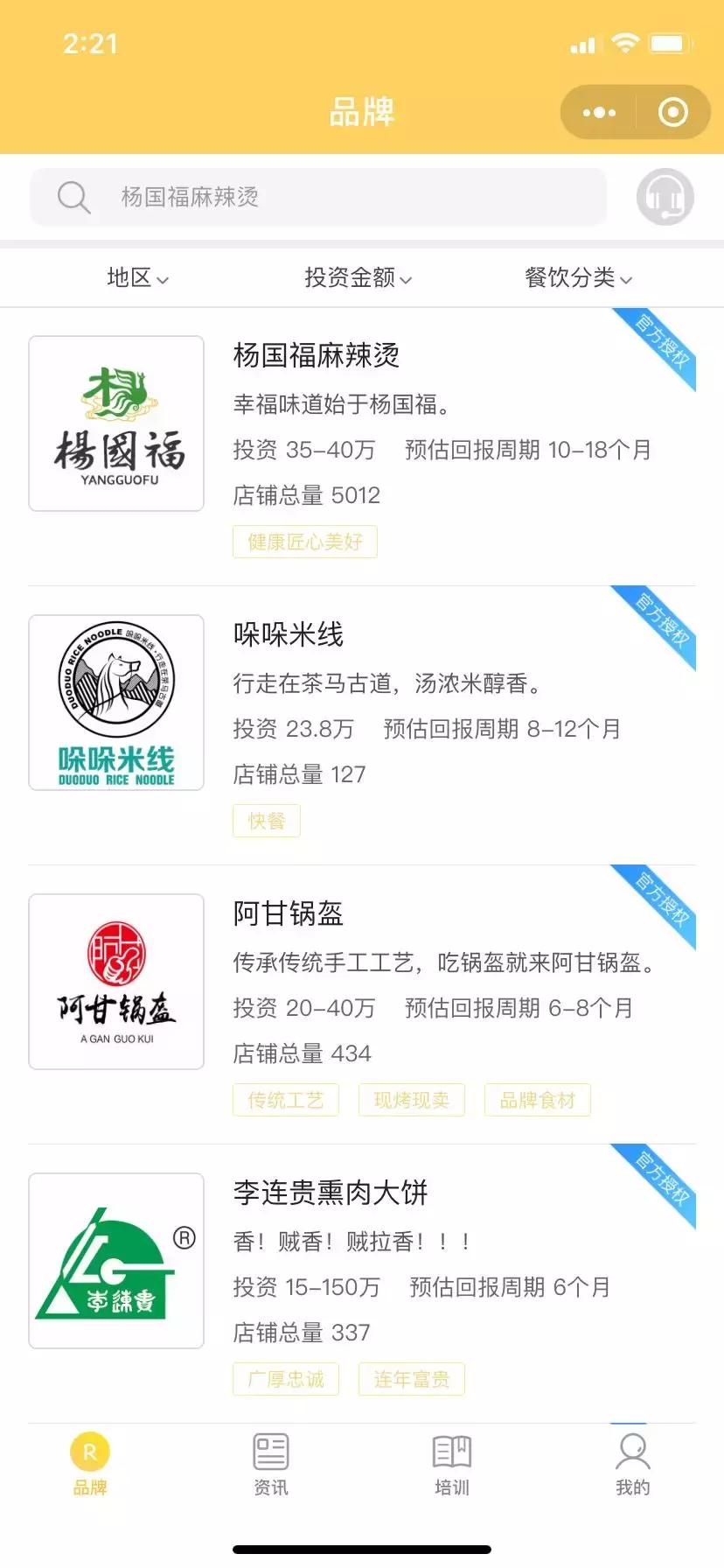Image resolution: width=724 pixels, height=1568 pixels.
Task: Select the yellow 品牌 brand icon
Action: 90,1450
